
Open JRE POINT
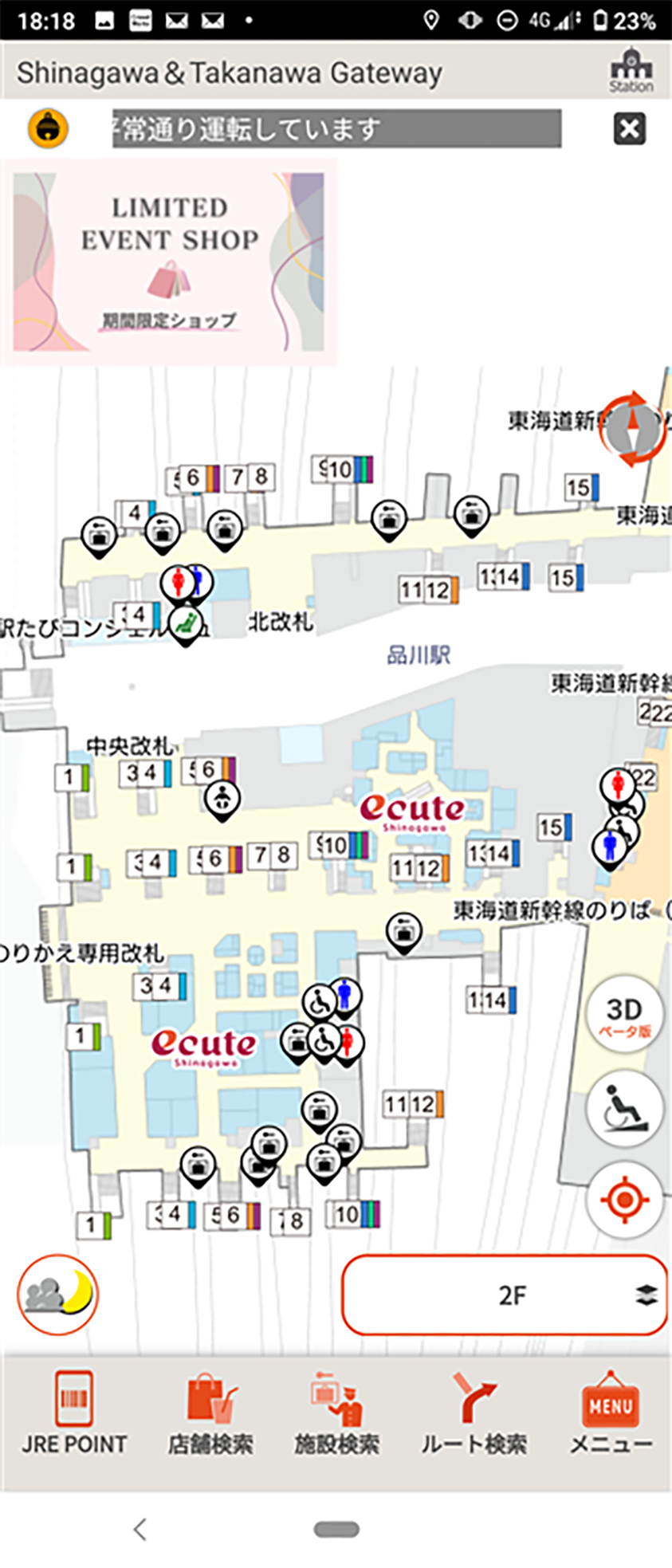click(x=74, y=1413)
